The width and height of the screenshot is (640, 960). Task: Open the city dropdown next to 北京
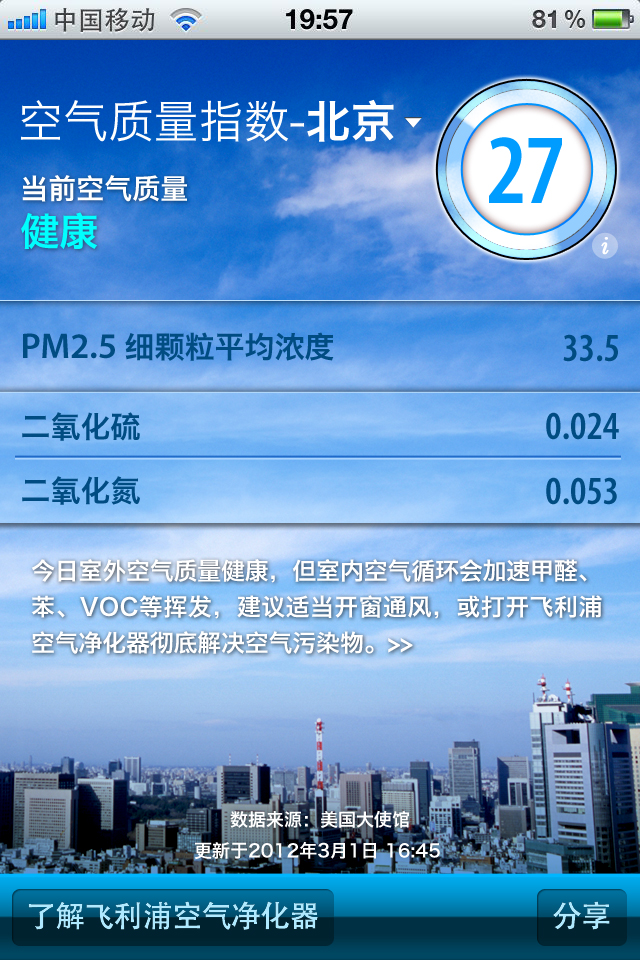tap(412, 124)
